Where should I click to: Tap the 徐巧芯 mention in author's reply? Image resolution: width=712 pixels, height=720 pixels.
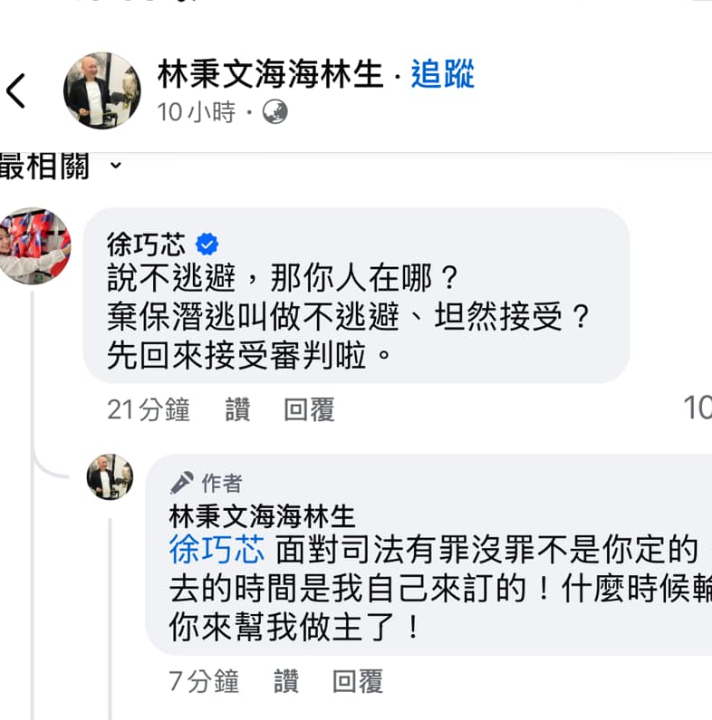click(x=217, y=549)
